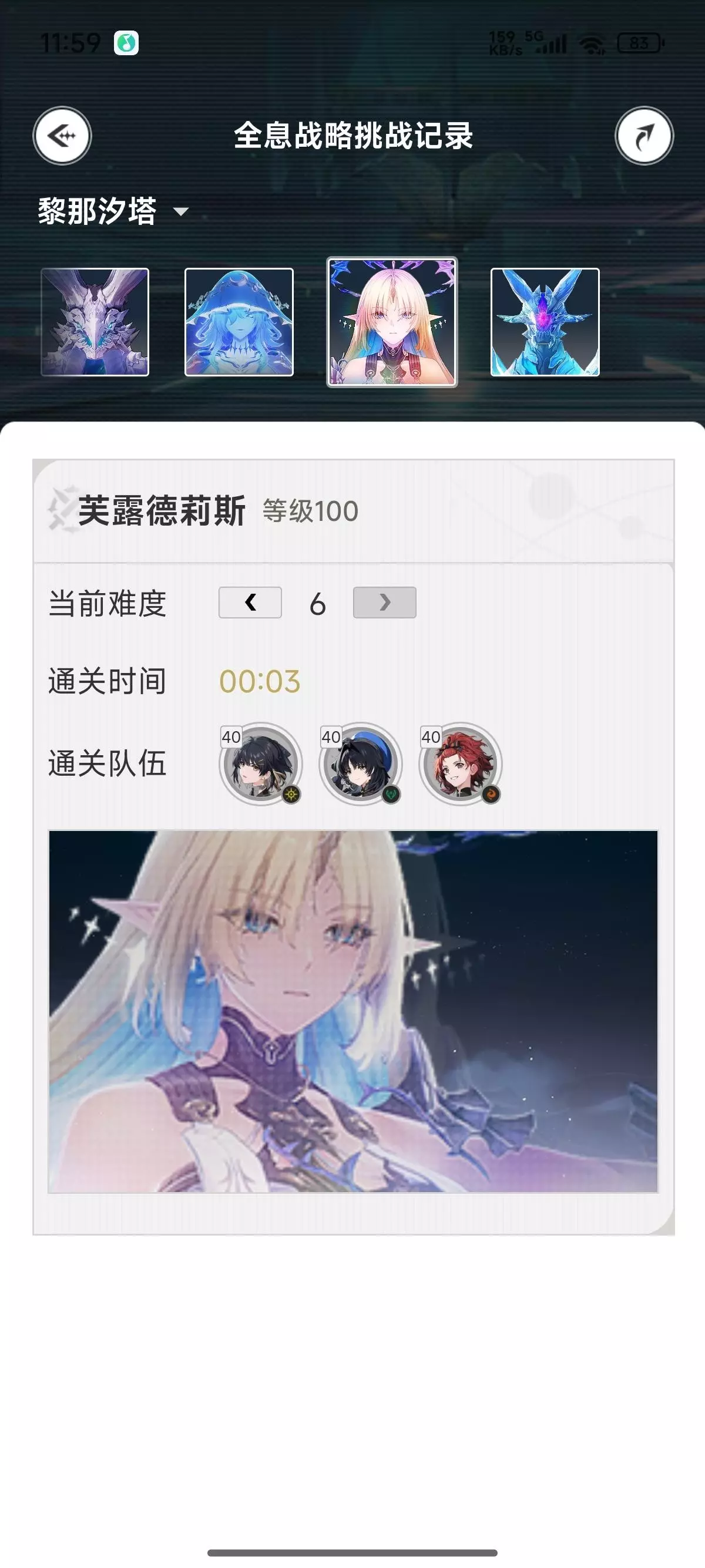Open the red-haired team member avatar
The height and width of the screenshot is (1568, 705).
(x=460, y=763)
